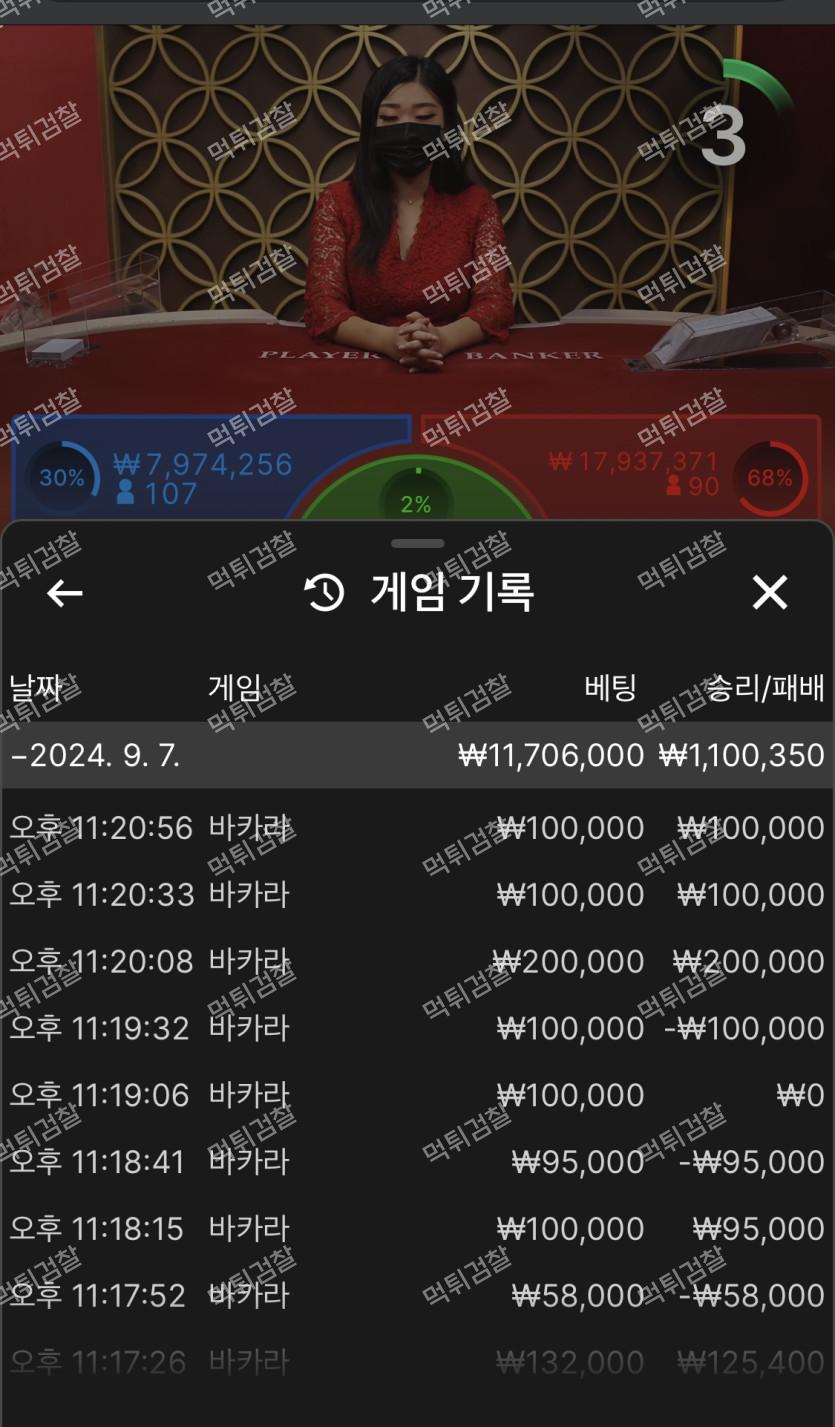The image size is (835, 1427).
Task: Open the 오후 11:18:41 ₩95,000 bet record
Action: [417, 1161]
